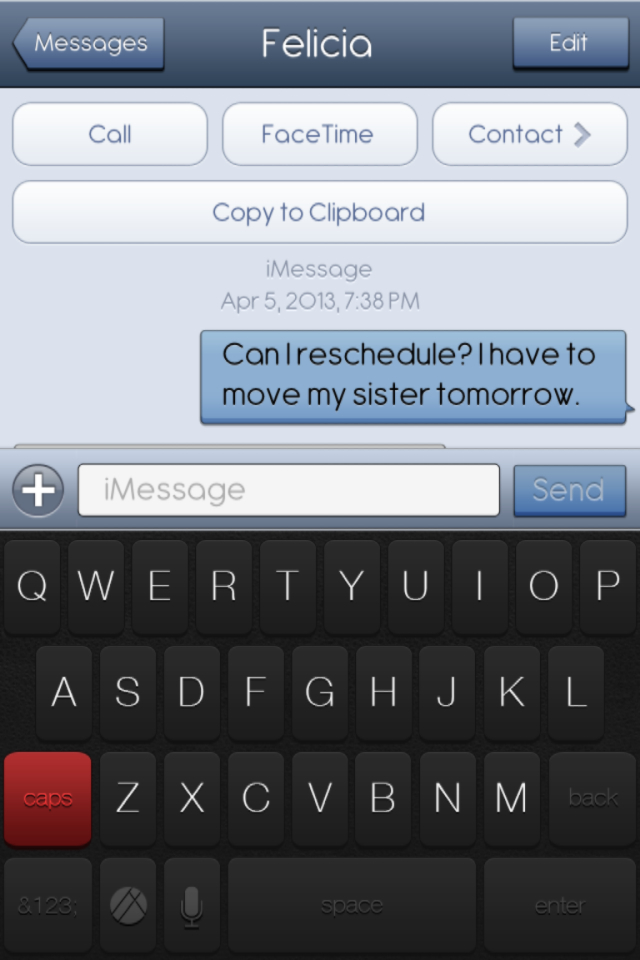Call Felicia
The image size is (640, 960).
pos(110,134)
